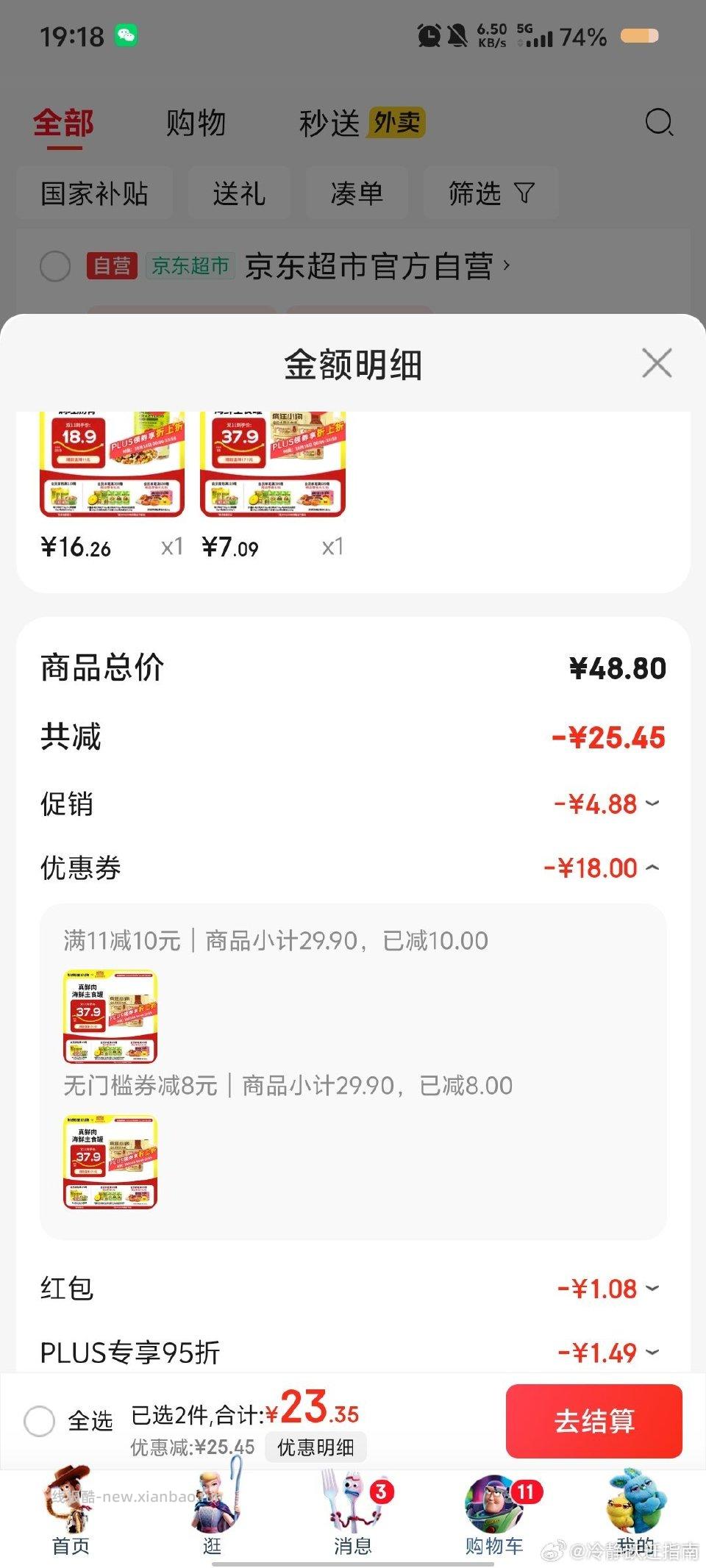Switch to the 购物 tab
Viewport: 706px width, 1568px height.
(x=194, y=123)
